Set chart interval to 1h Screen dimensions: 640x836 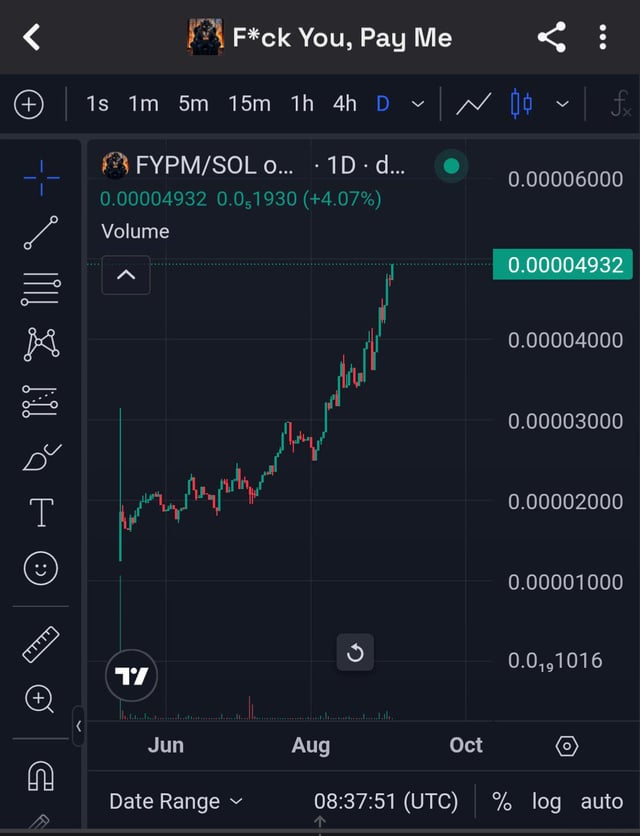click(302, 104)
